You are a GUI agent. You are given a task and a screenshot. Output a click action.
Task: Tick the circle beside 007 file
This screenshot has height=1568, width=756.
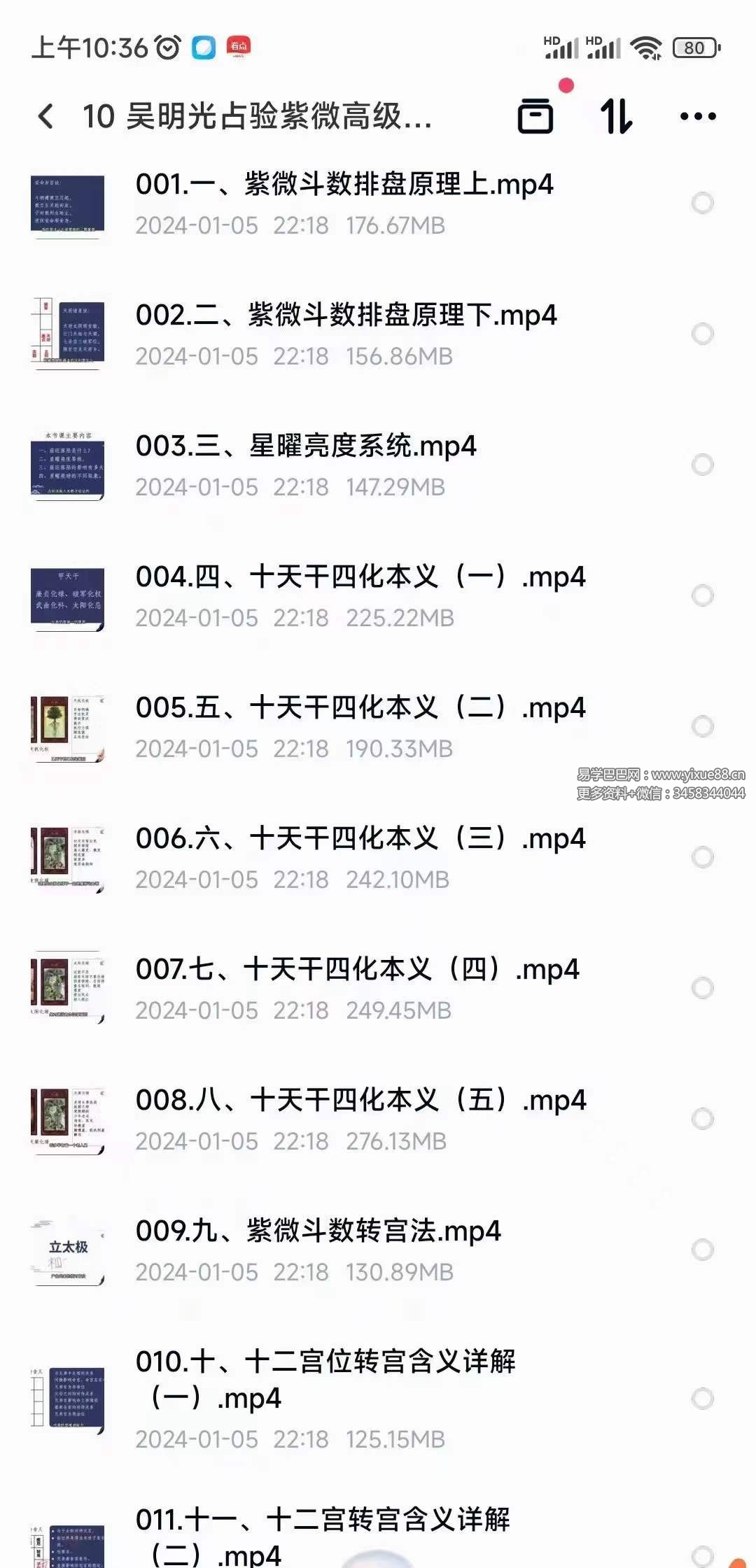pos(702,988)
